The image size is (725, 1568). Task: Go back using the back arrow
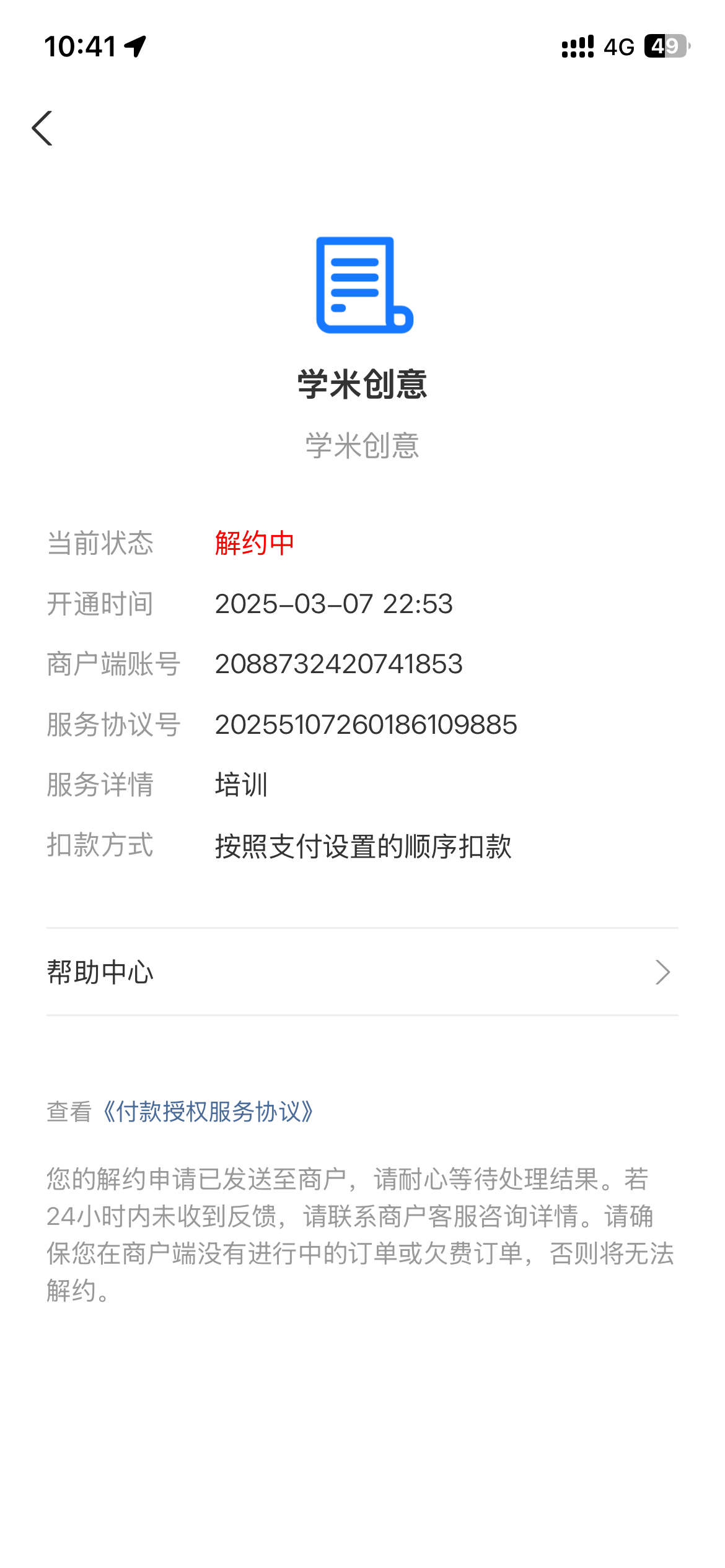(x=42, y=128)
